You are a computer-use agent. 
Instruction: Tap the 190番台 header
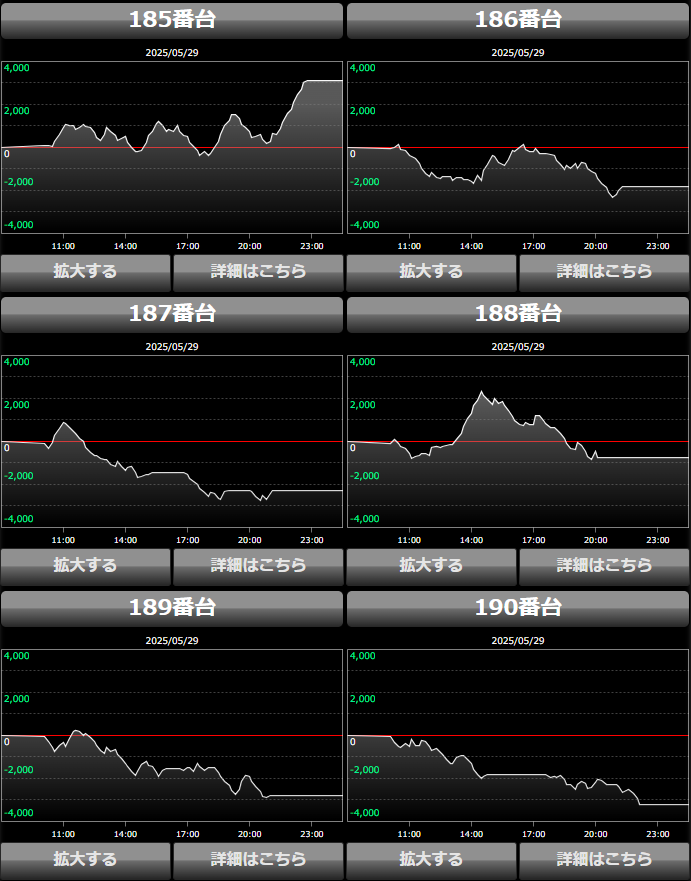[x=518, y=608]
